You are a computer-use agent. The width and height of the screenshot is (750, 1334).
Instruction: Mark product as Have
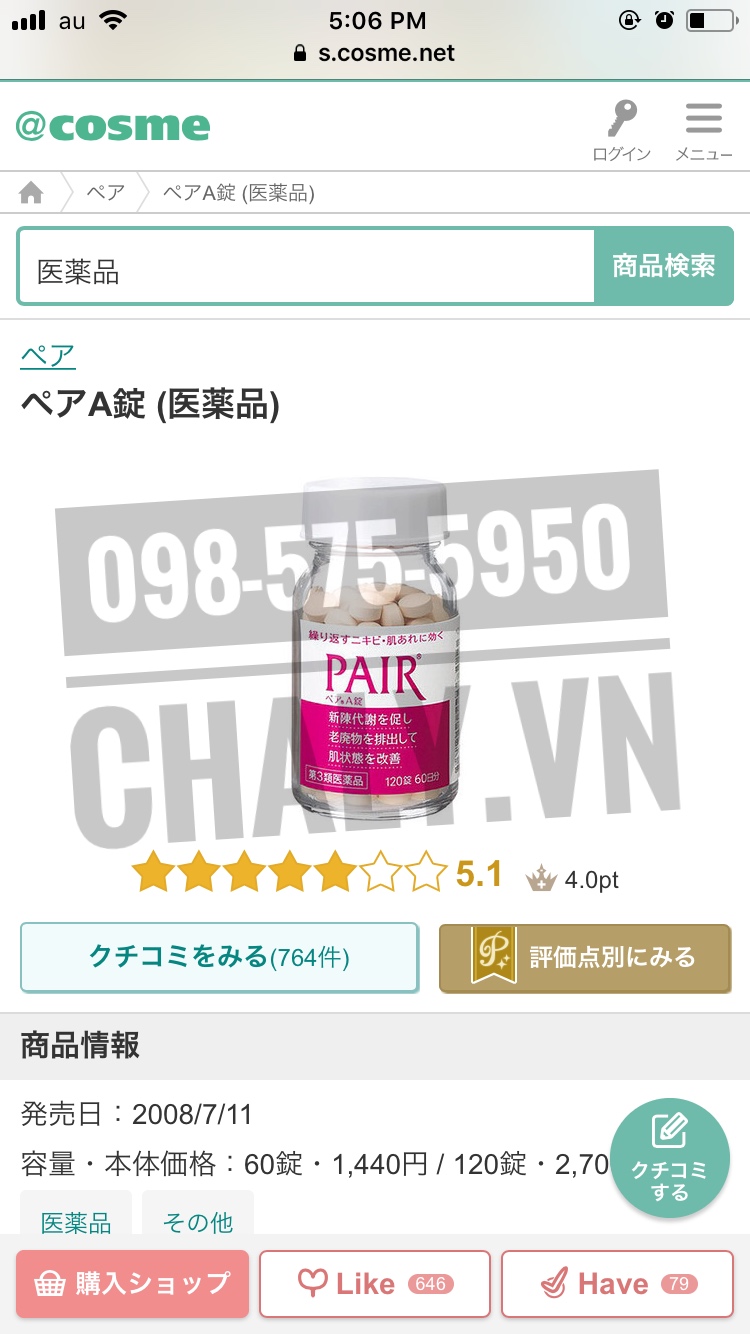pos(617,1283)
